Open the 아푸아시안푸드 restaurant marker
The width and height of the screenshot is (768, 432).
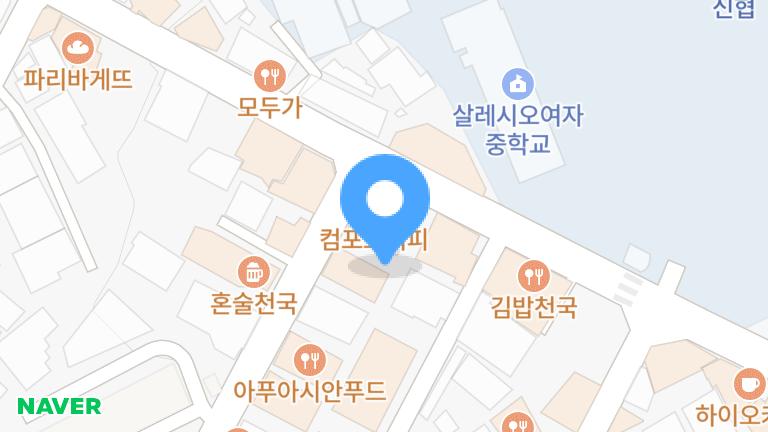308,358
